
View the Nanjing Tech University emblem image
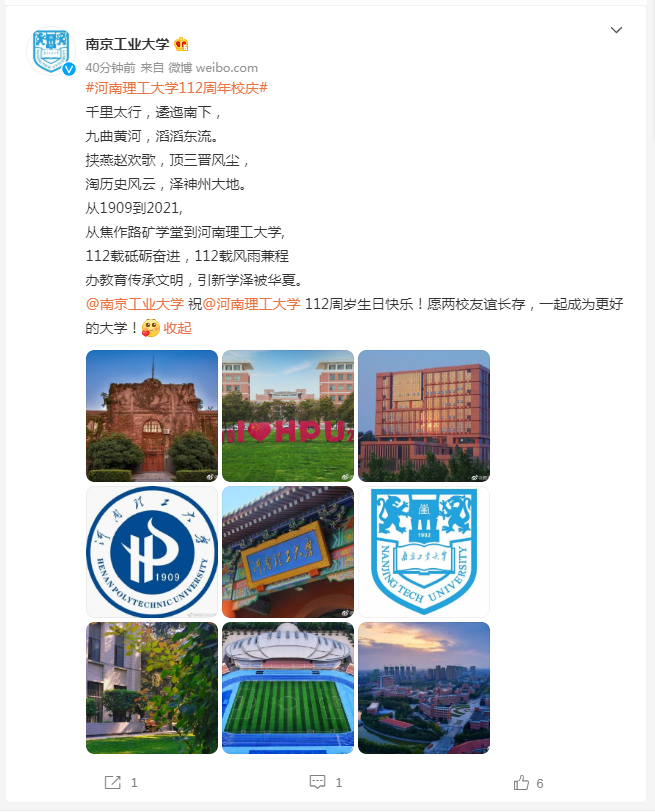(424, 552)
